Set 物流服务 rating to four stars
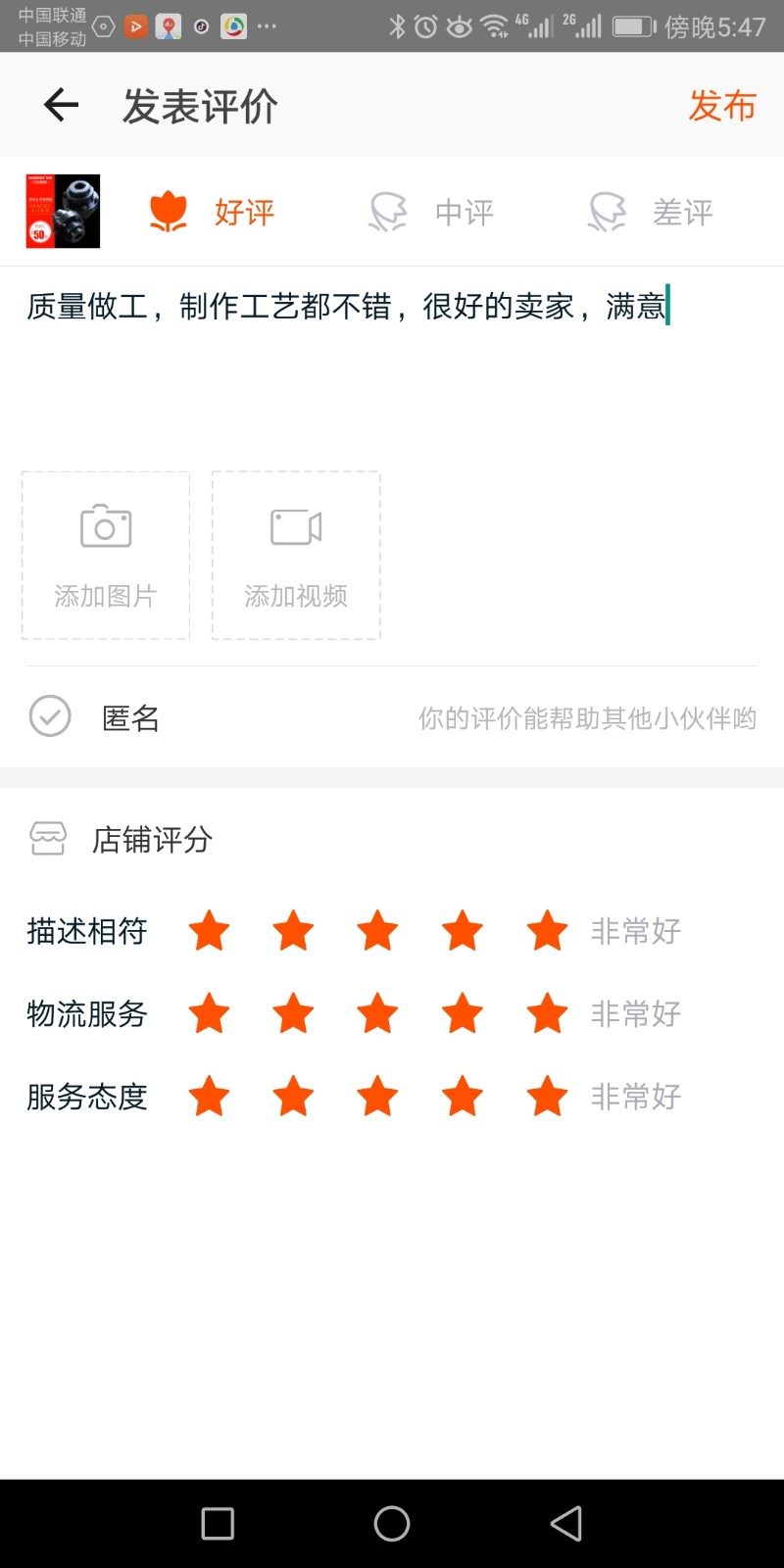This screenshot has width=784, height=1568. click(x=463, y=1013)
